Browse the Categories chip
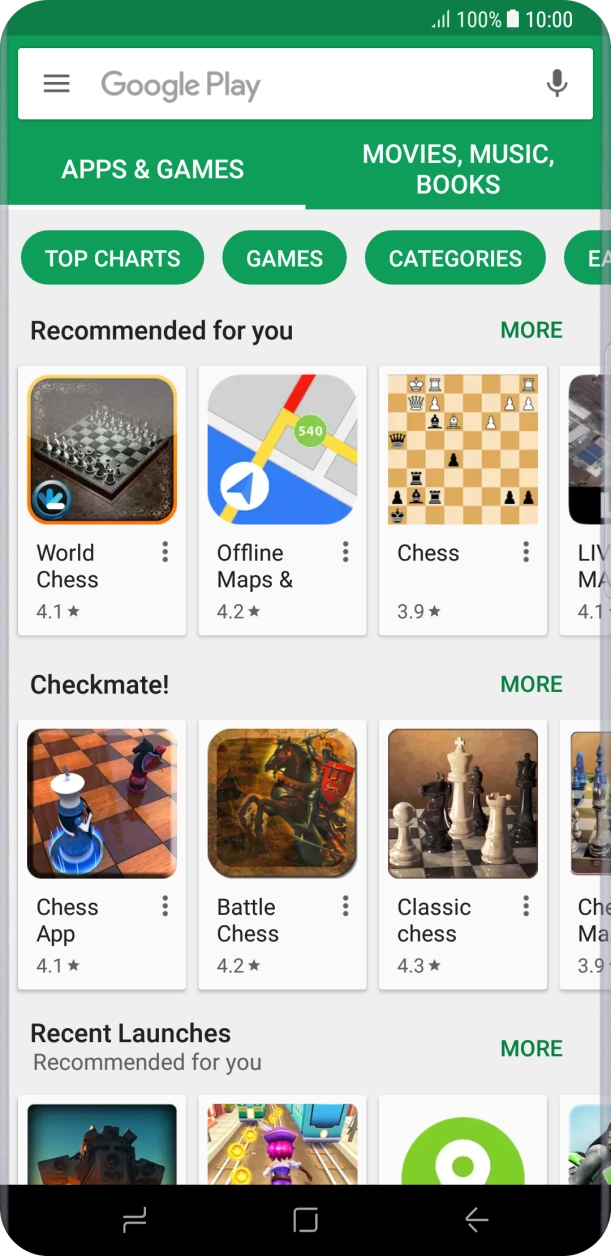The width and height of the screenshot is (611, 1256). 455,259
